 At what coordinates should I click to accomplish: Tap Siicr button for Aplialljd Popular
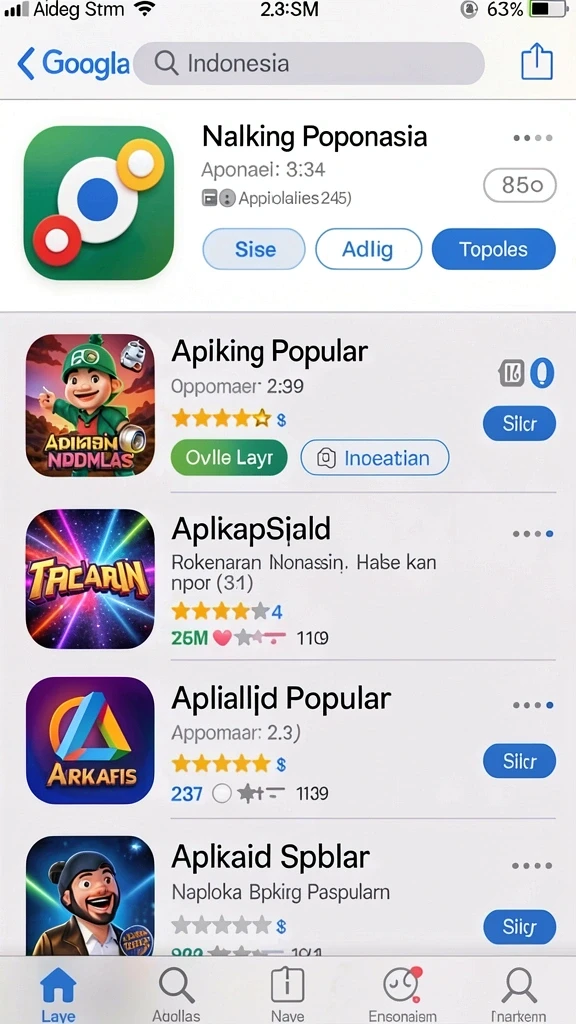pos(519,761)
